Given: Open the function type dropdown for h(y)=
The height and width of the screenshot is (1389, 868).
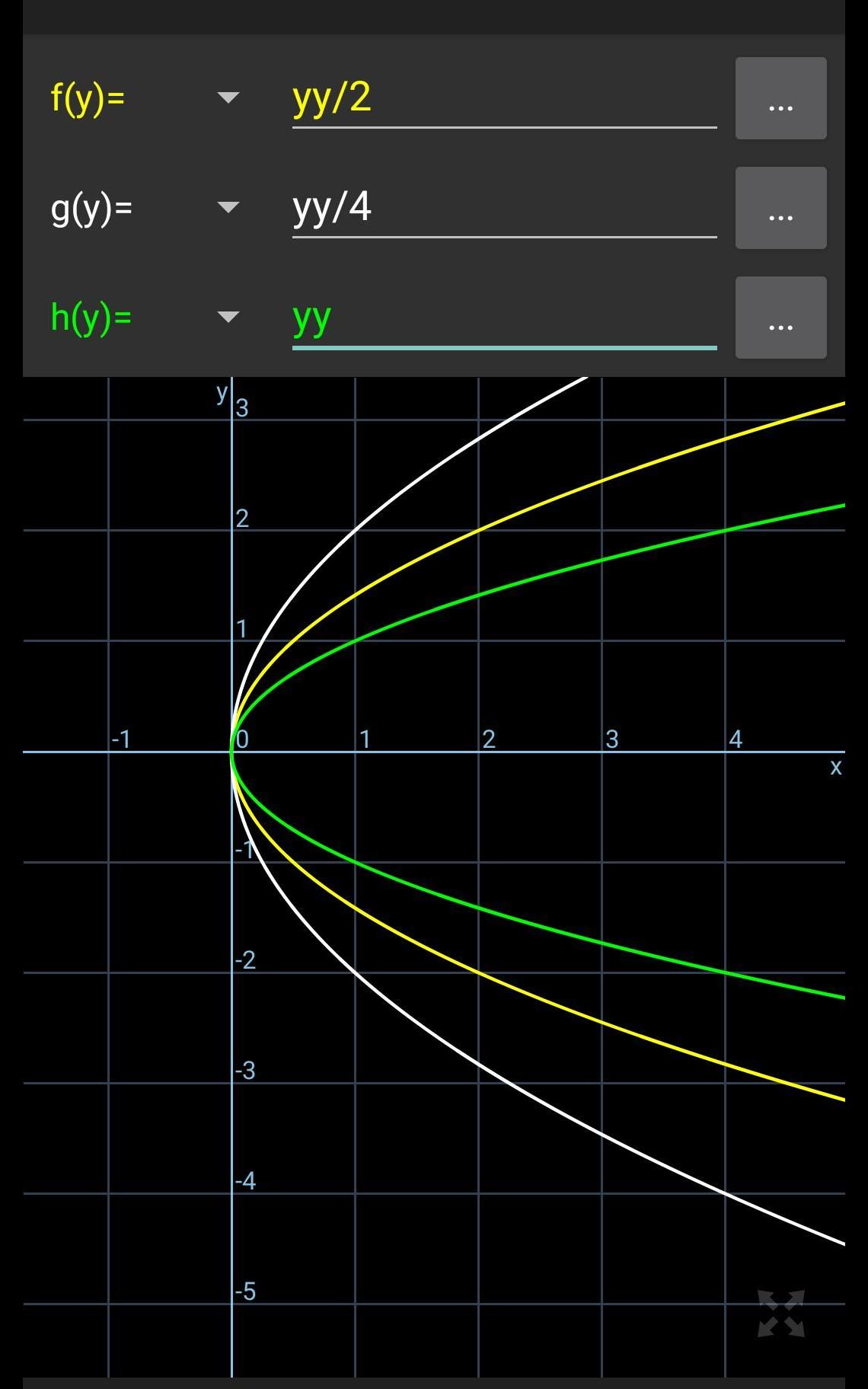Looking at the screenshot, I should pos(228,317).
